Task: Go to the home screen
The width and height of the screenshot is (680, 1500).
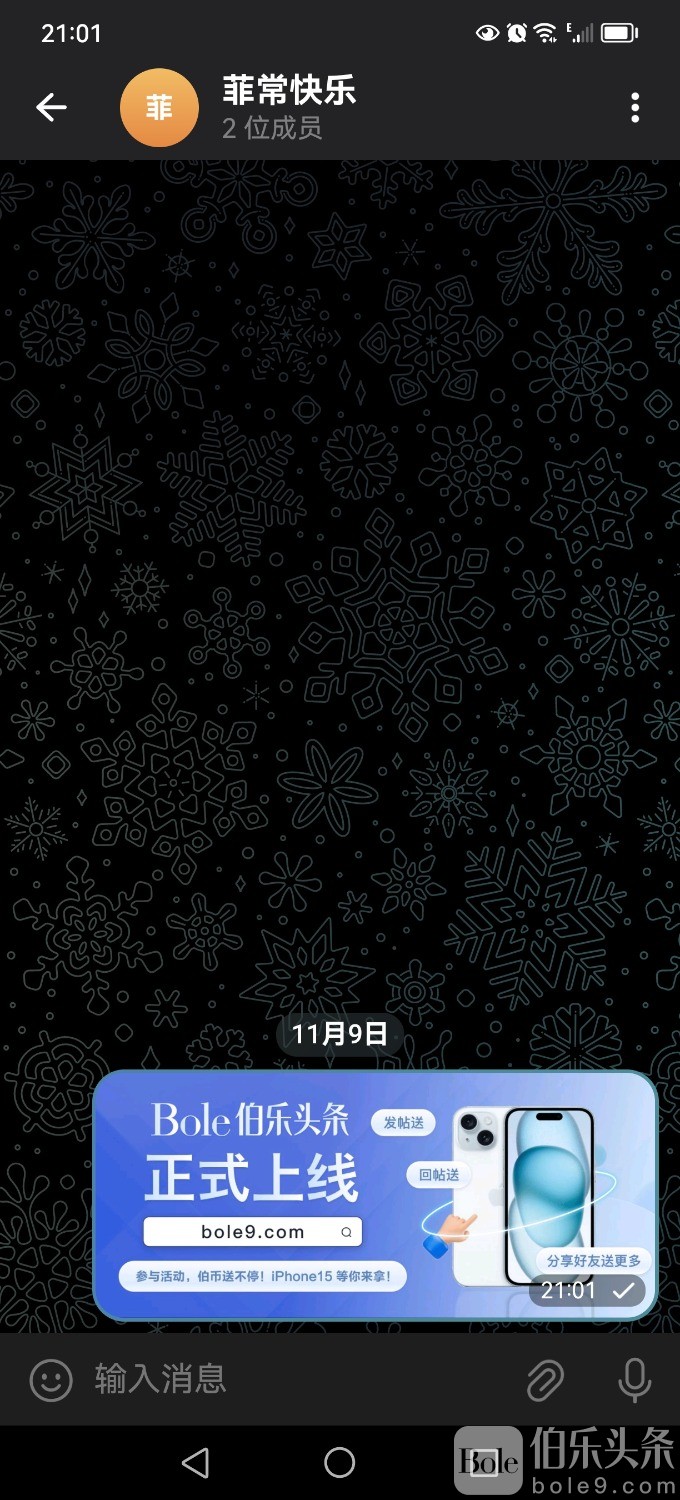Action: pos(340,1463)
